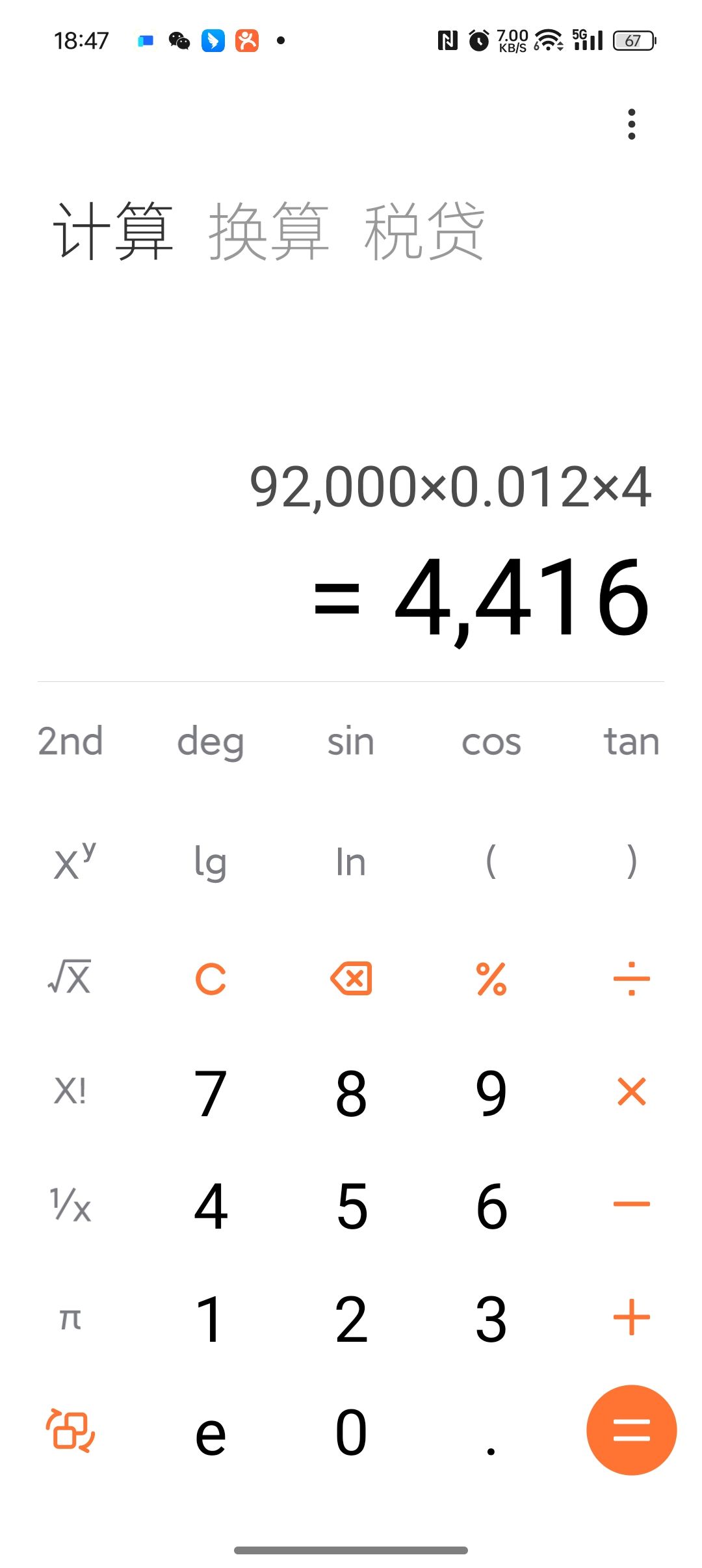Switch to the 税贷 tab
Screen dimensions: 702x1568
tap(424, 231)
